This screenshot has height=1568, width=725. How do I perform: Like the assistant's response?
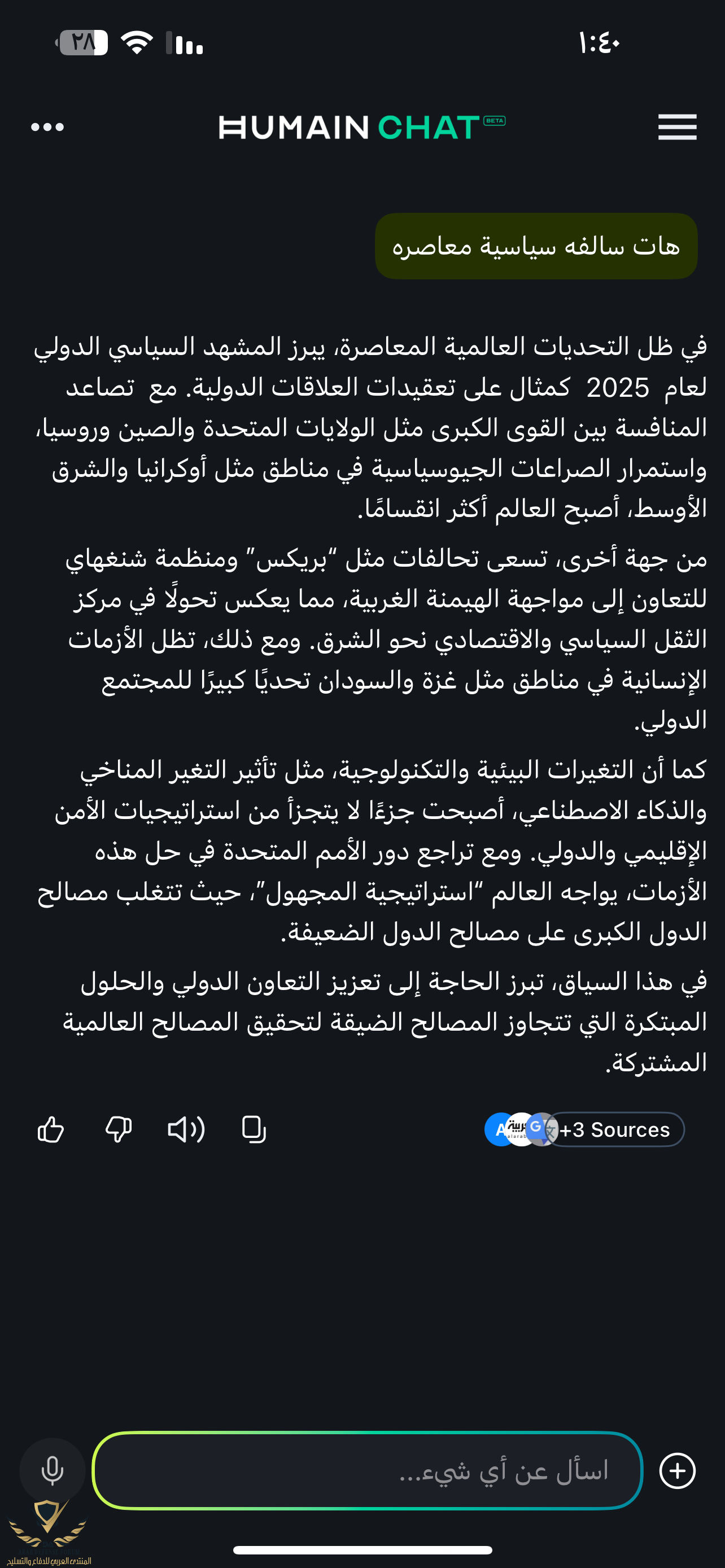(x=50, y=1130)
